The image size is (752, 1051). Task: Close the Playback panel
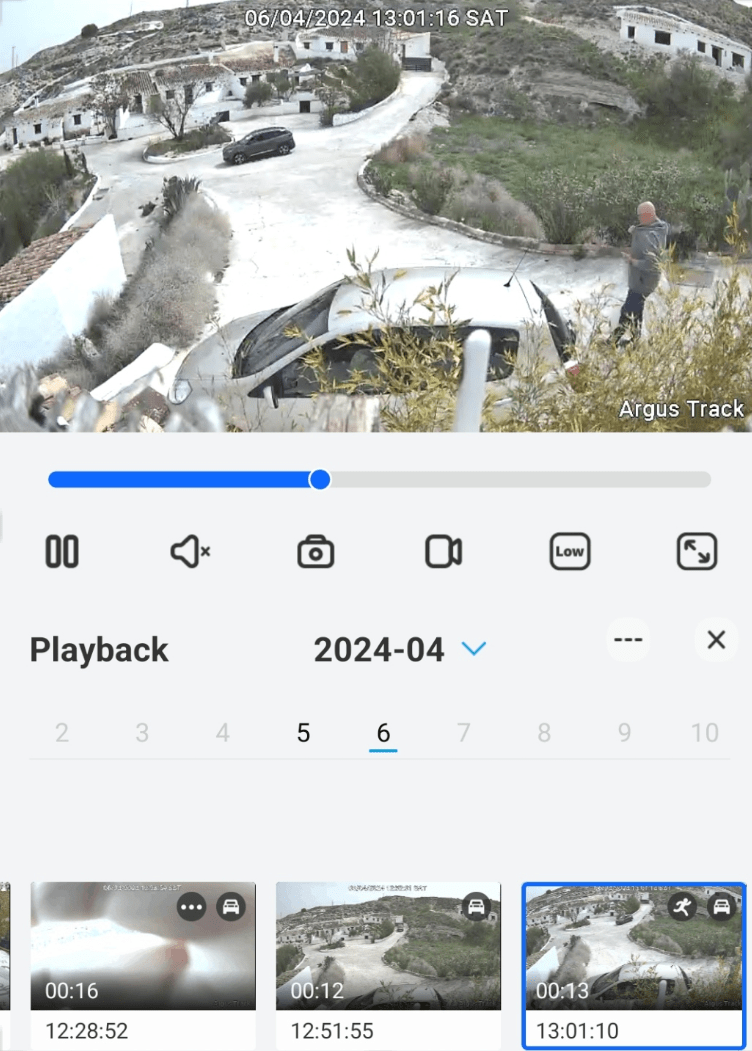tap(716, 640)
